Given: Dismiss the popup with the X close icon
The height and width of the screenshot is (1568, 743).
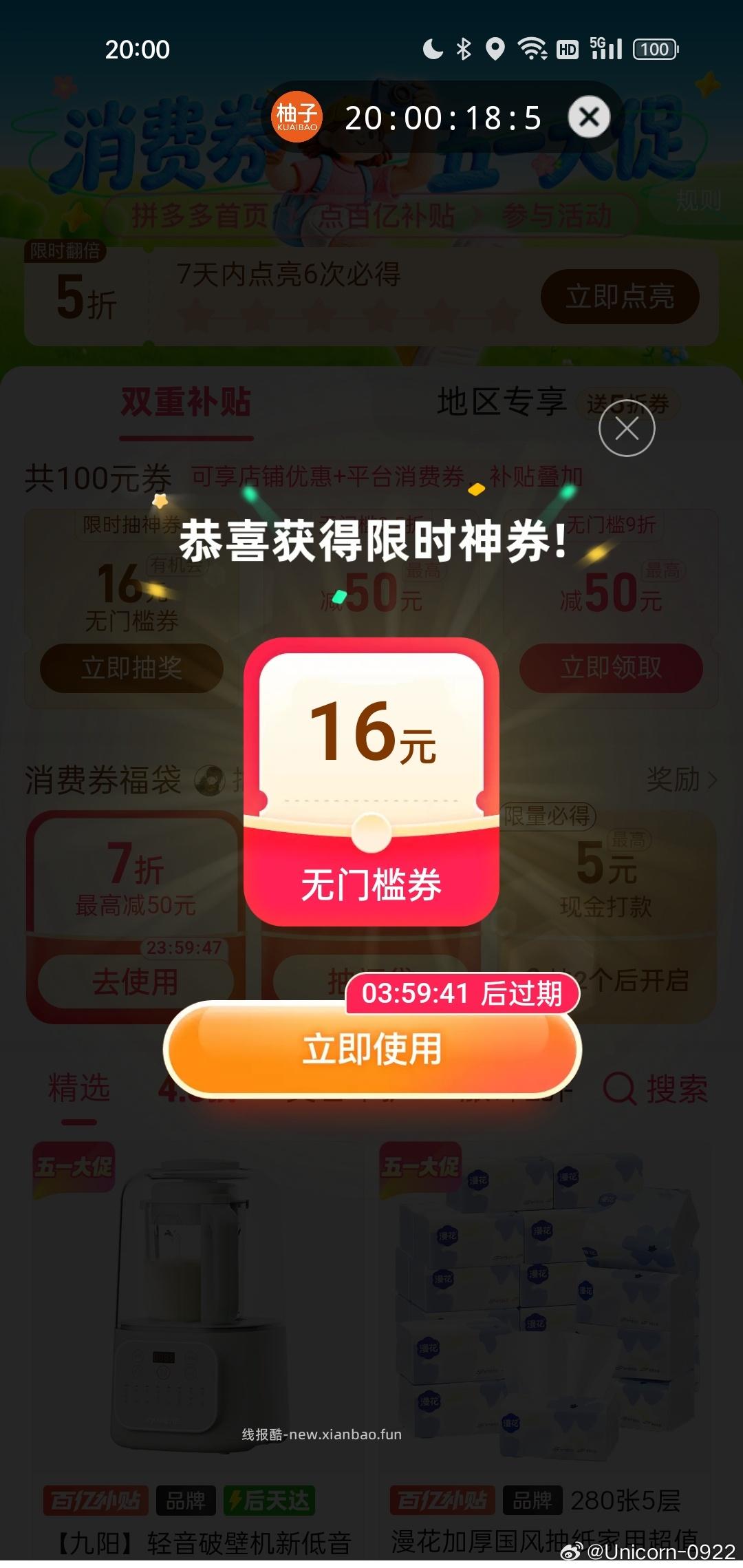Looking at the screenshot, I should tap(626, 428).
